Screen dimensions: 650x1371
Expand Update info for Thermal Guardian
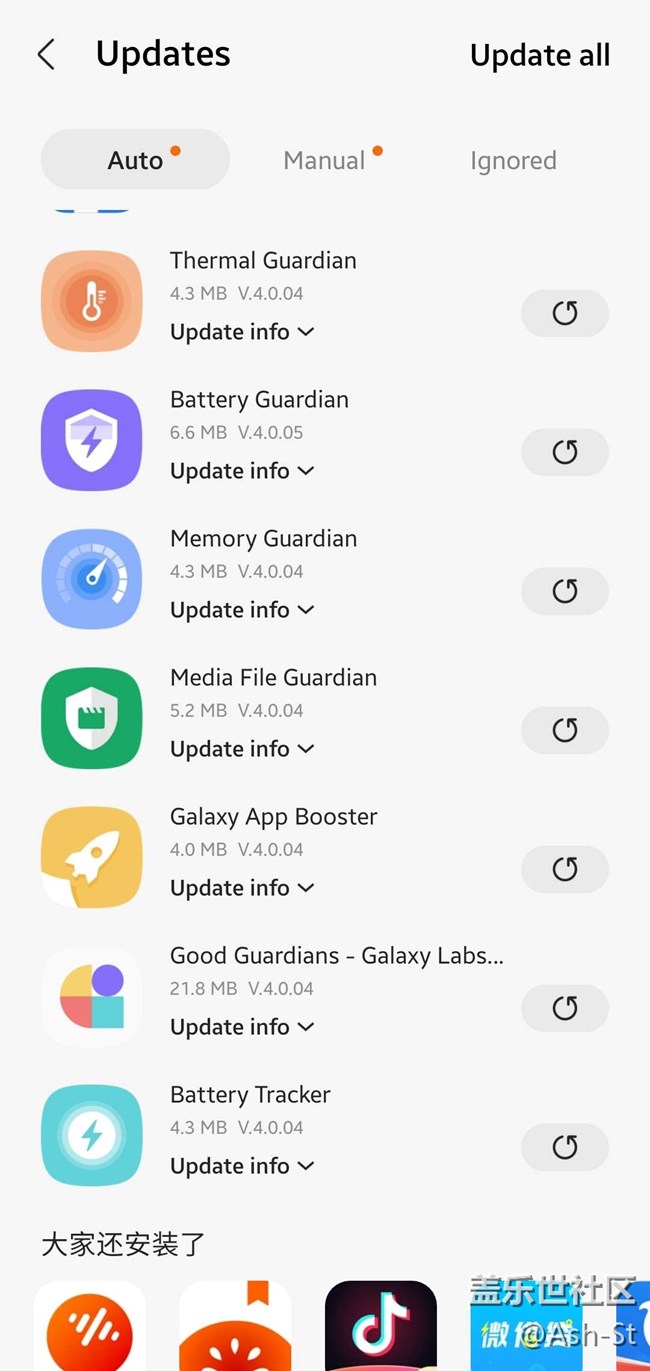pos(242,332)
